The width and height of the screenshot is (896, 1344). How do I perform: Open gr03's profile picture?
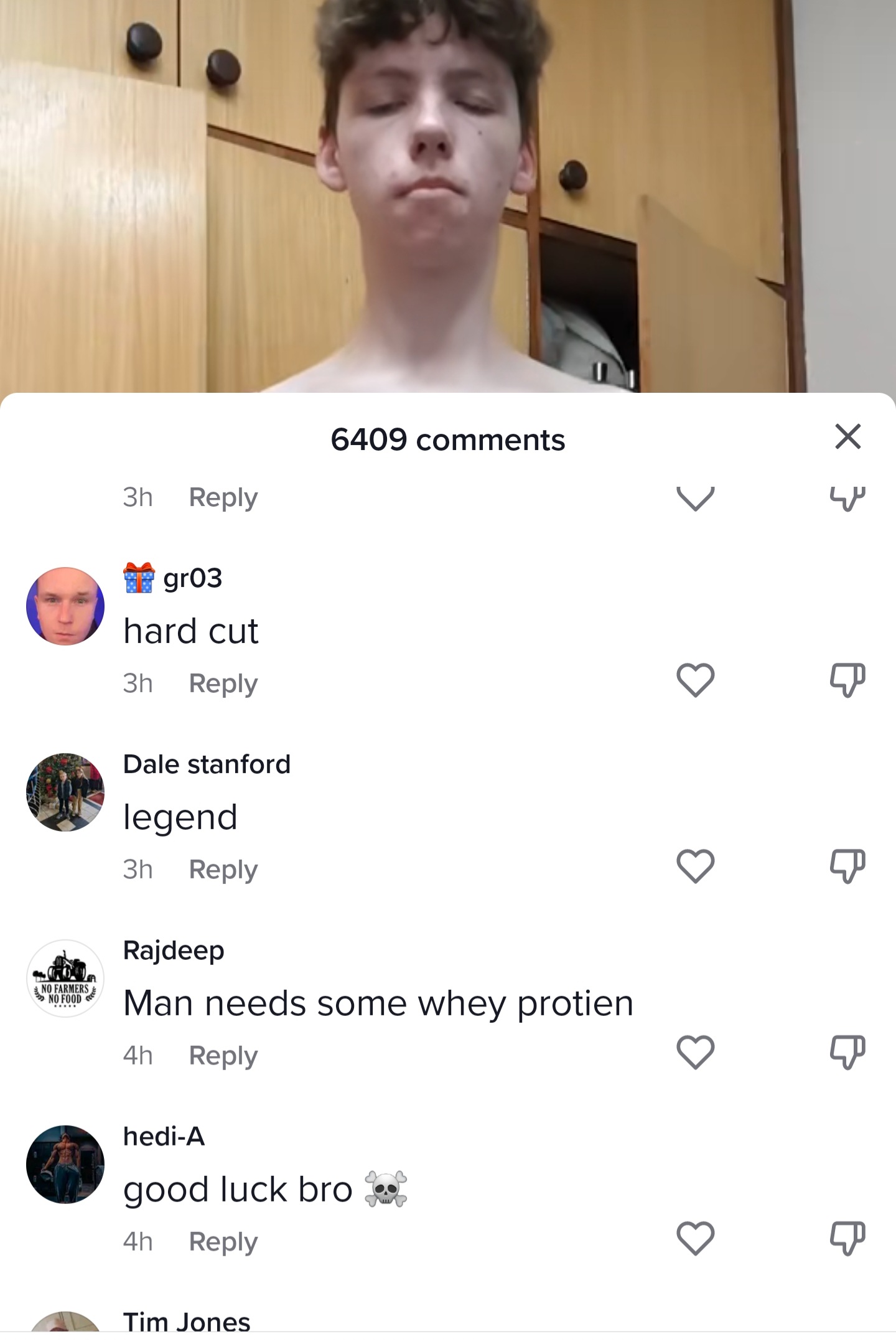(x=65, y=606)
